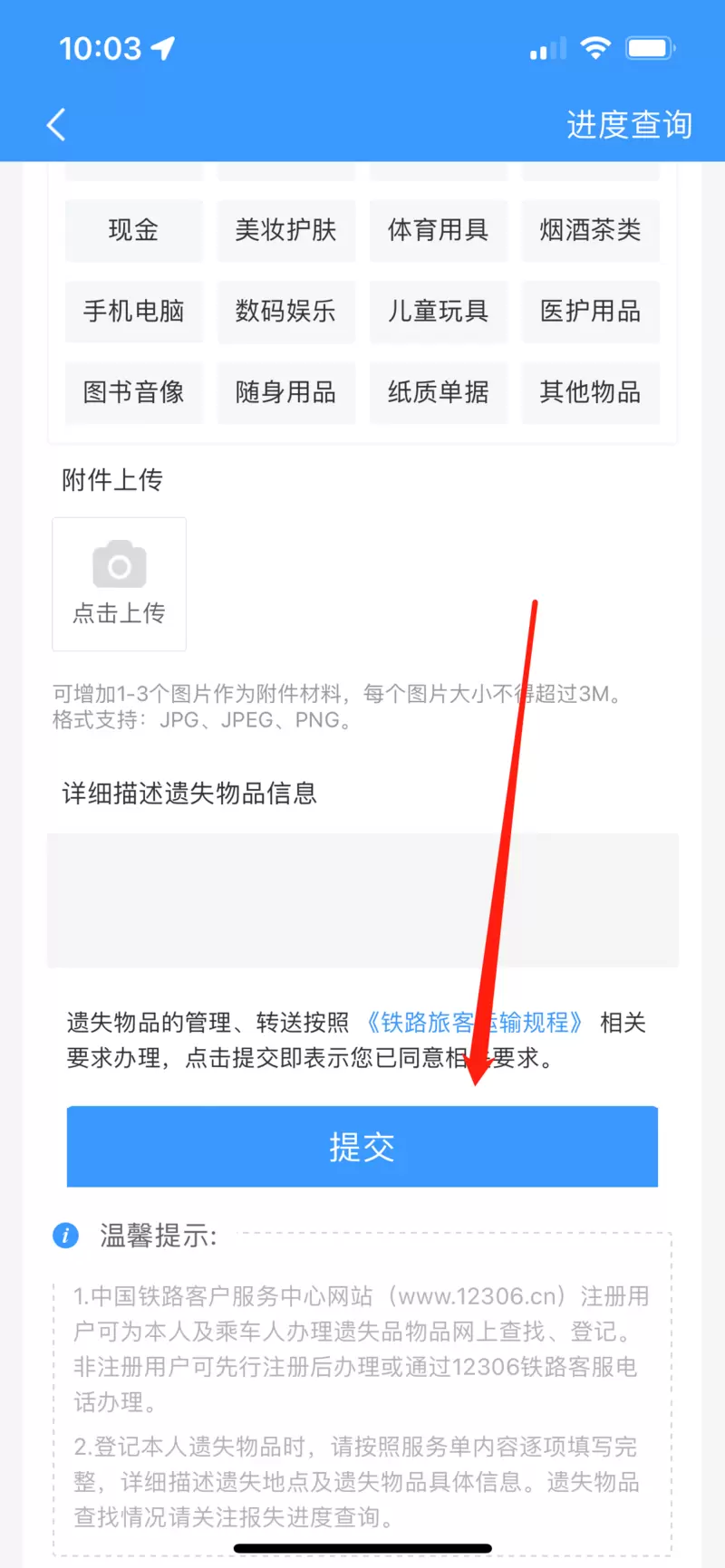Open 进度查询 progress inquiry
The width and height of the screenshot is (725, 1568).
click(629, 125)
